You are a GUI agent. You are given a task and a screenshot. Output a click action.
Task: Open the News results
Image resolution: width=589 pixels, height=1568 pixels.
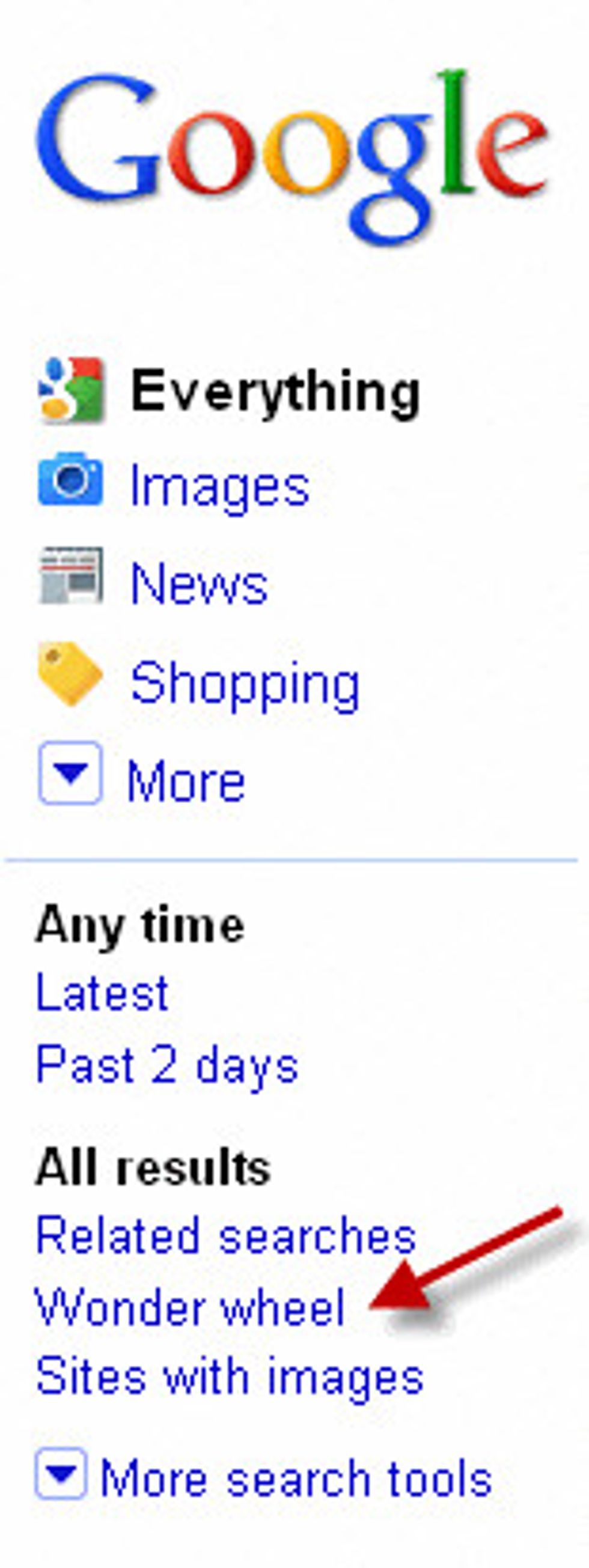click(198, 584)
